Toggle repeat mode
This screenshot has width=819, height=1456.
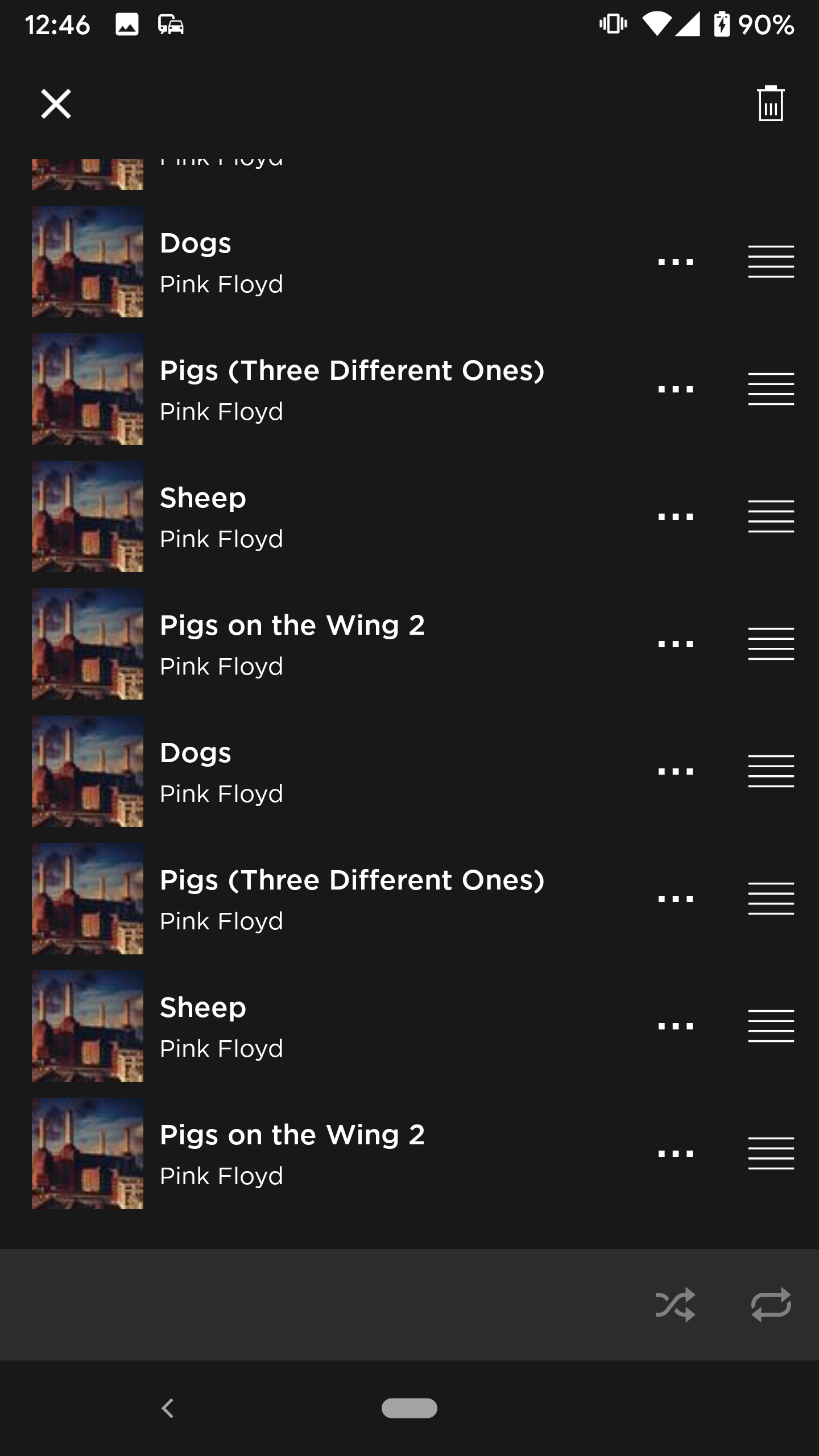pyautogui.click(x=771, y=1304)
